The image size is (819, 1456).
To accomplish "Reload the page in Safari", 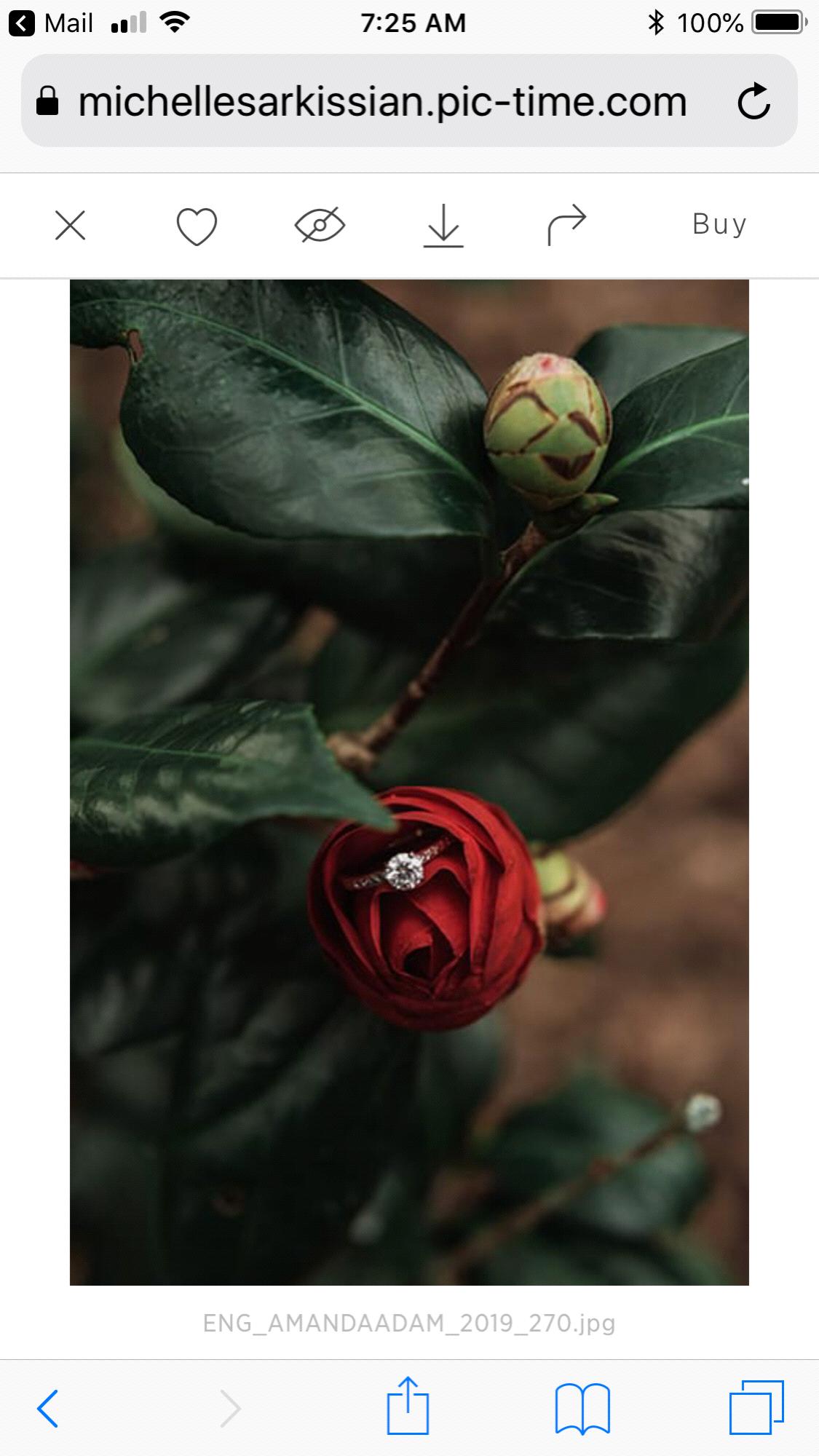I will click(x=753, y=101).
